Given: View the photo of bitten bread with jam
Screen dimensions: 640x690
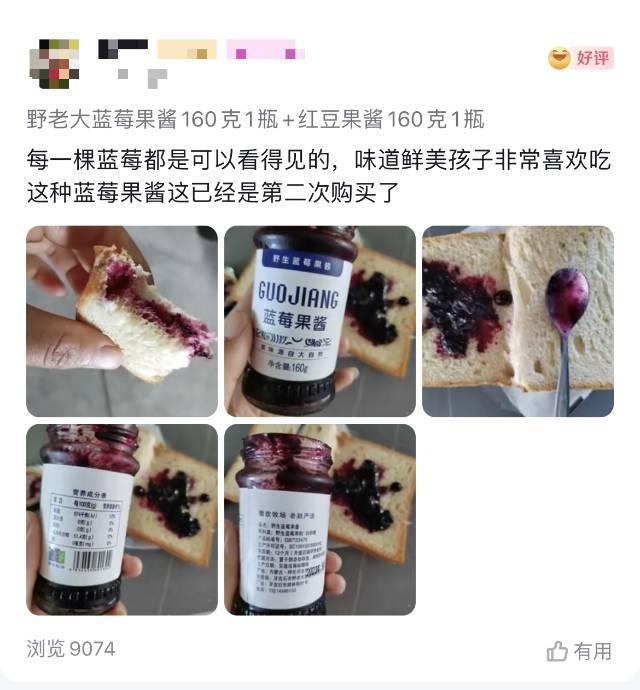Looking at the screenshot, I should (x=122, y=320).
